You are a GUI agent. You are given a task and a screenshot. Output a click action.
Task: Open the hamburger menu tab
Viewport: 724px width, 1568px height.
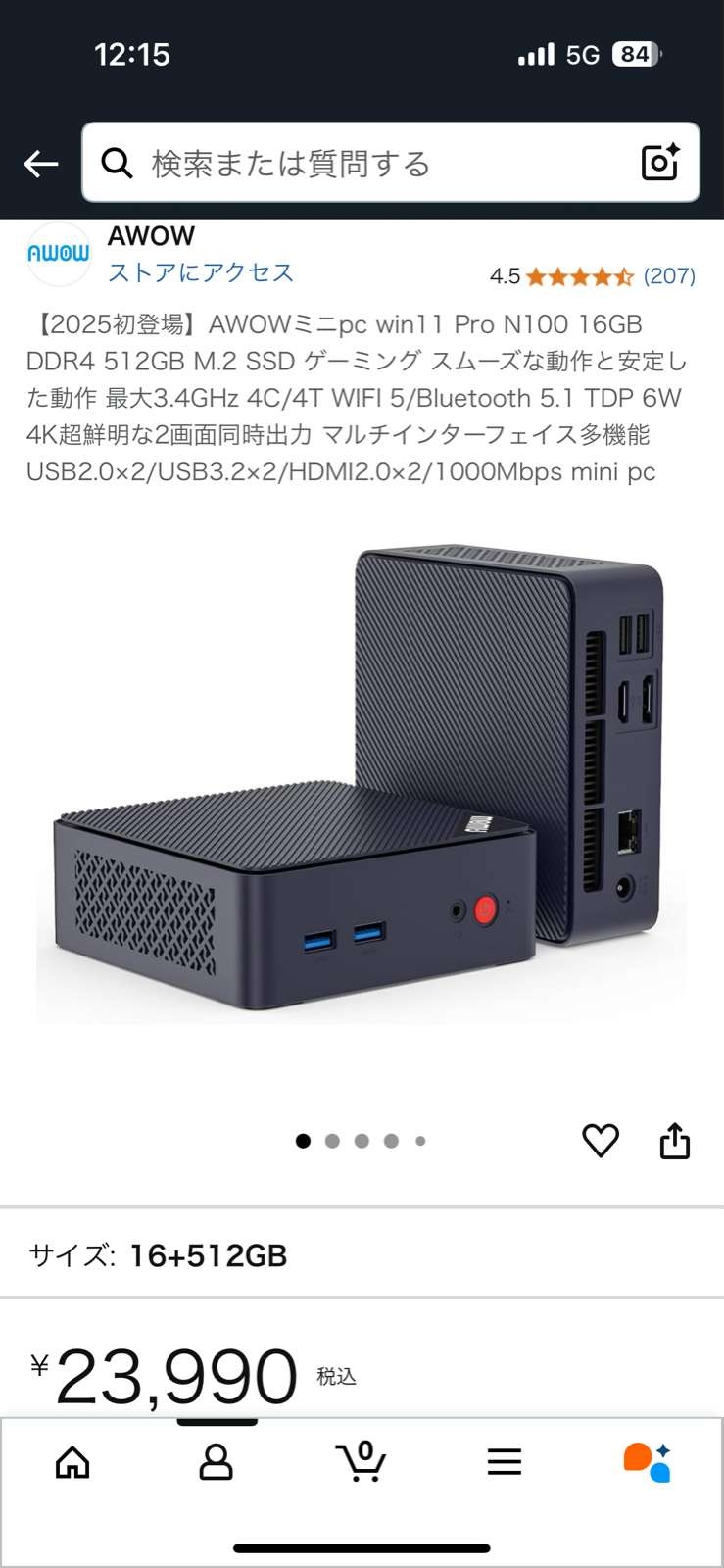coord(504,1462)
